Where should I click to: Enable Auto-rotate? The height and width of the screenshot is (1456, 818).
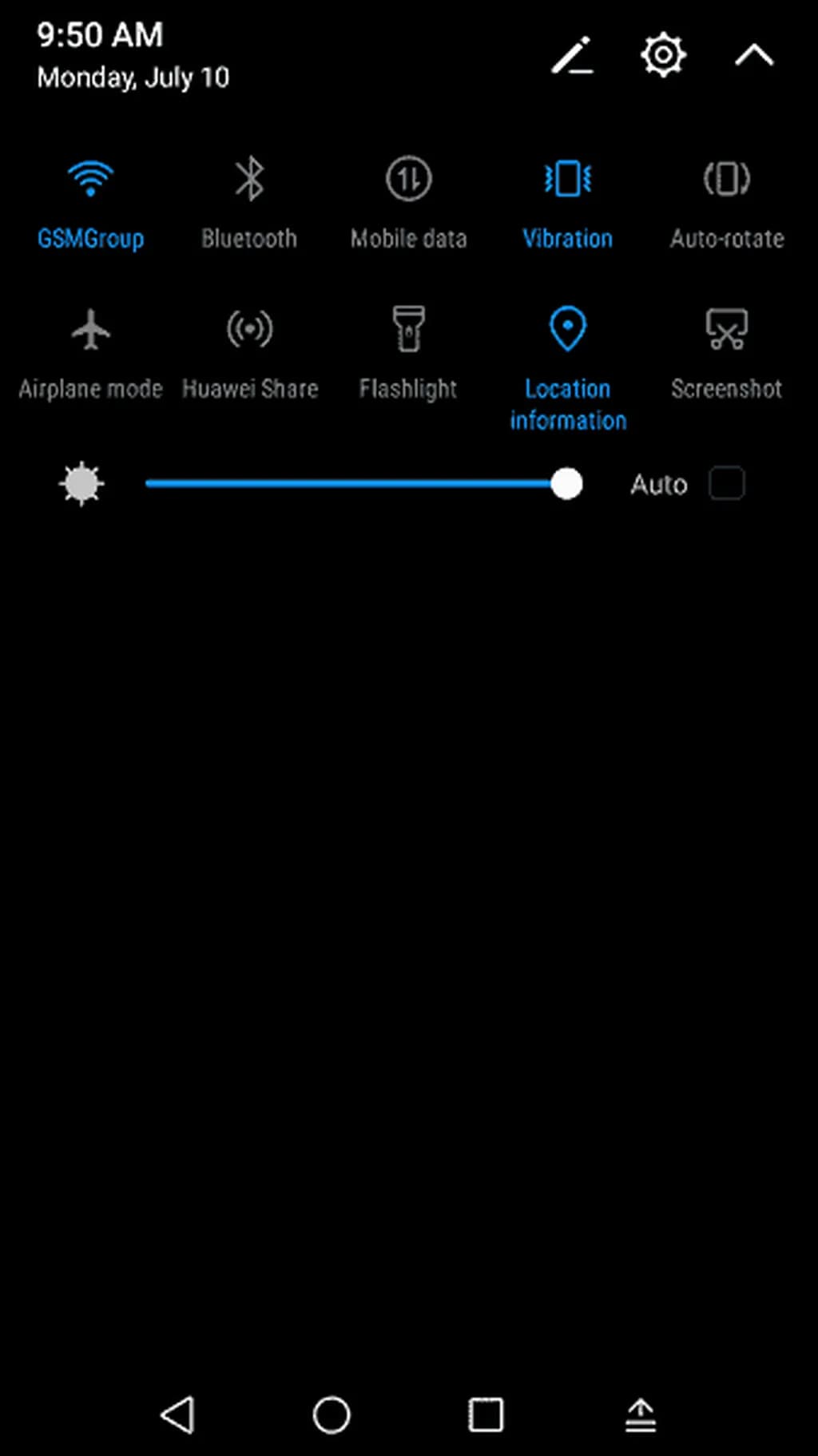coord(726,180)
